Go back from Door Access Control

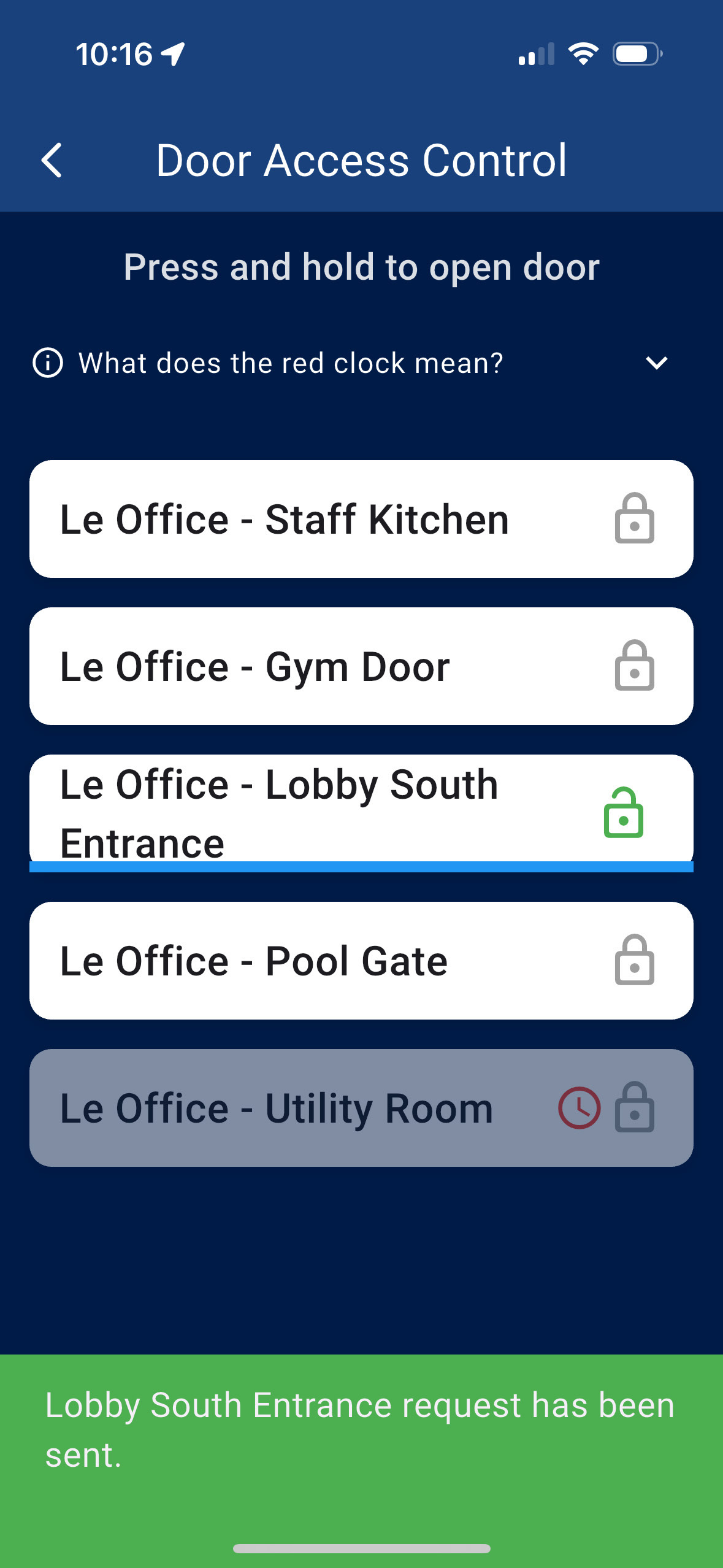pyautogui.click(x=52, y=161)
